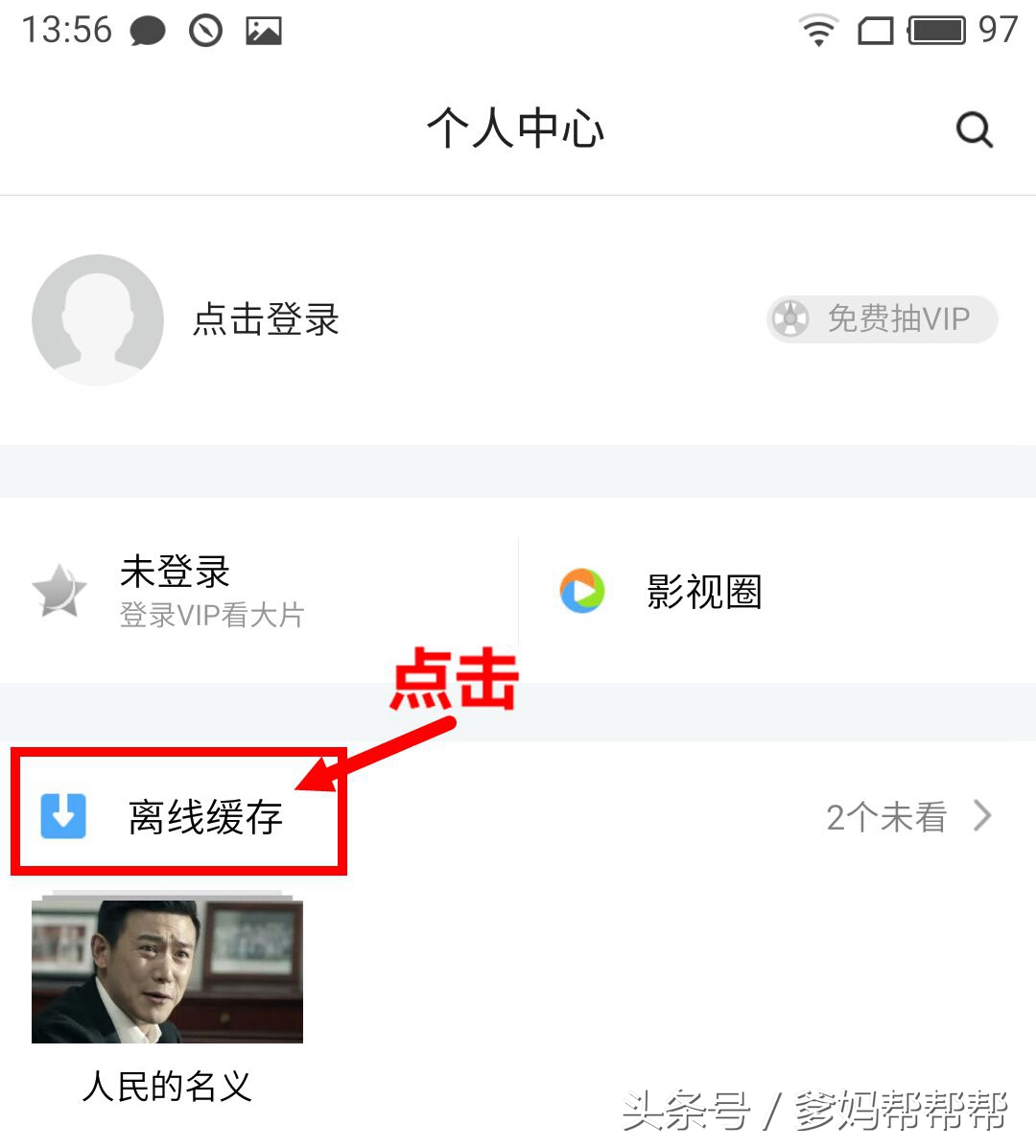Tap the picture notification icon in status bar
The height and width of the screenshot is (1148, 1036).
tap(263, 29)
